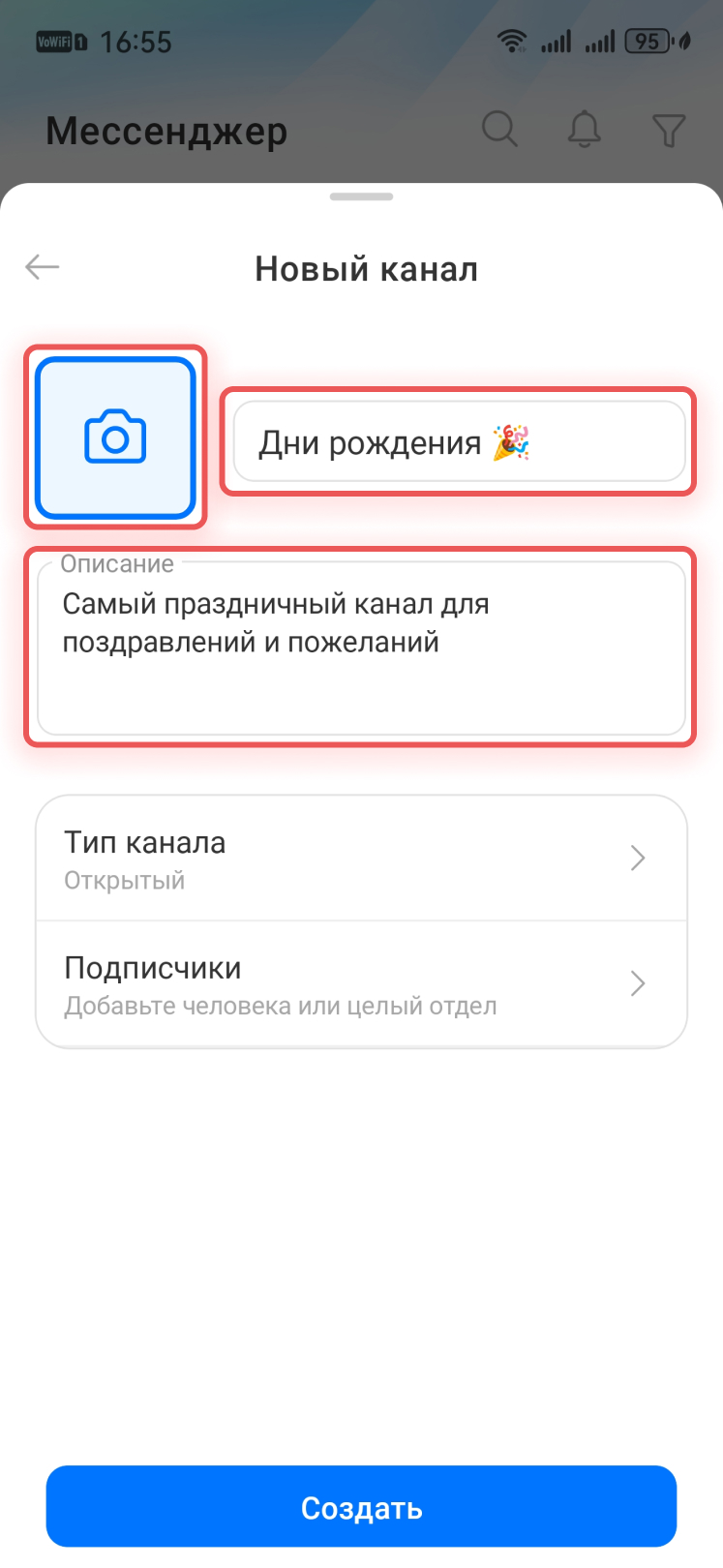Open the notifications bell
723x1568 pixels.
584,129
